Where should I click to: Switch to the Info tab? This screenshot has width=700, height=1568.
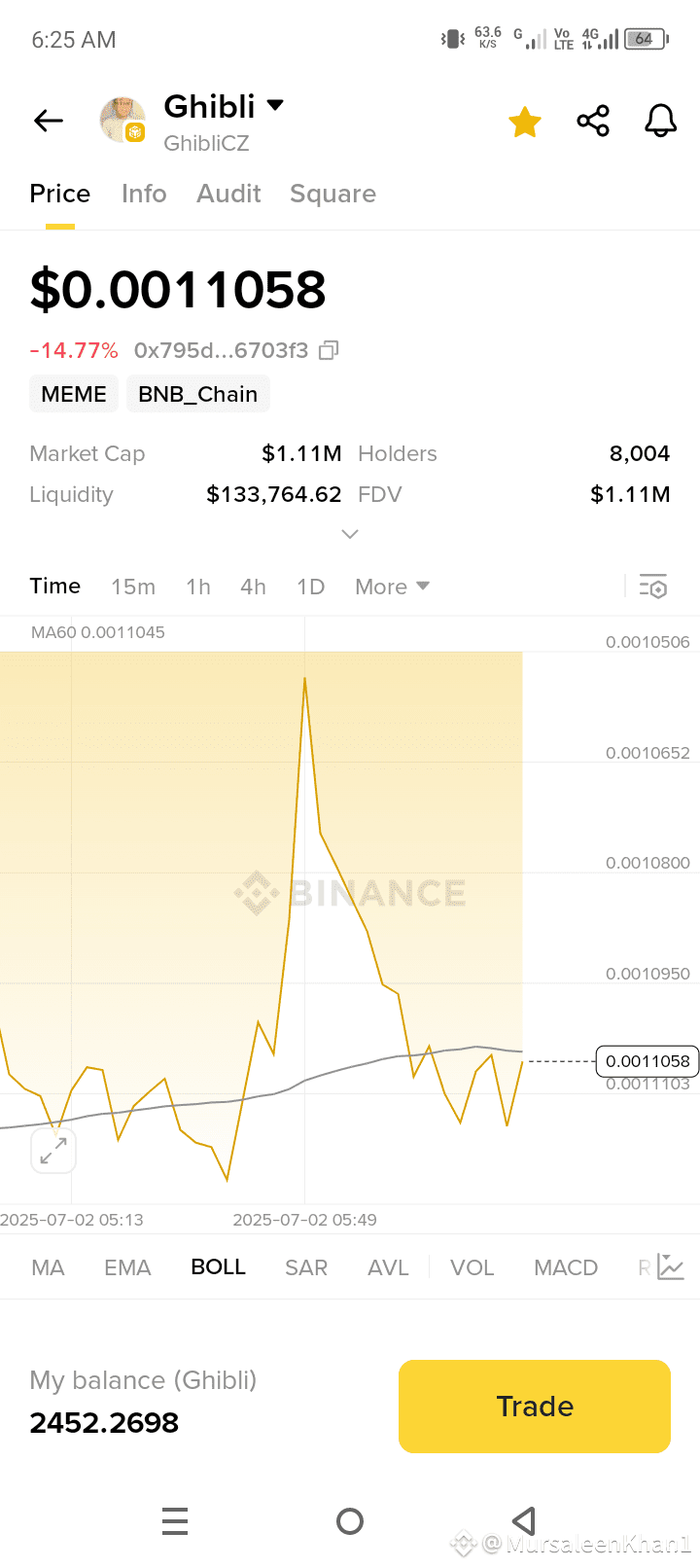144,194
